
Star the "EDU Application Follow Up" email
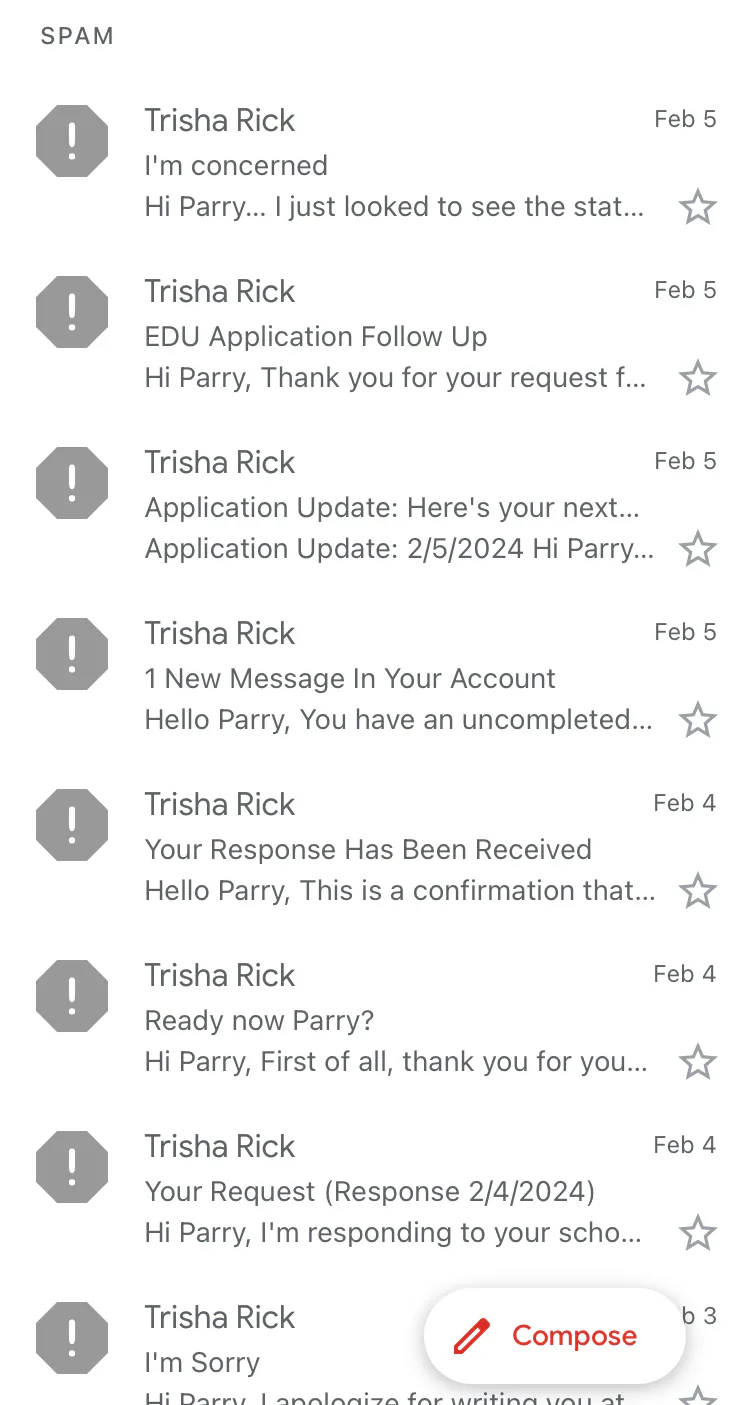click(x=697, y=379)
